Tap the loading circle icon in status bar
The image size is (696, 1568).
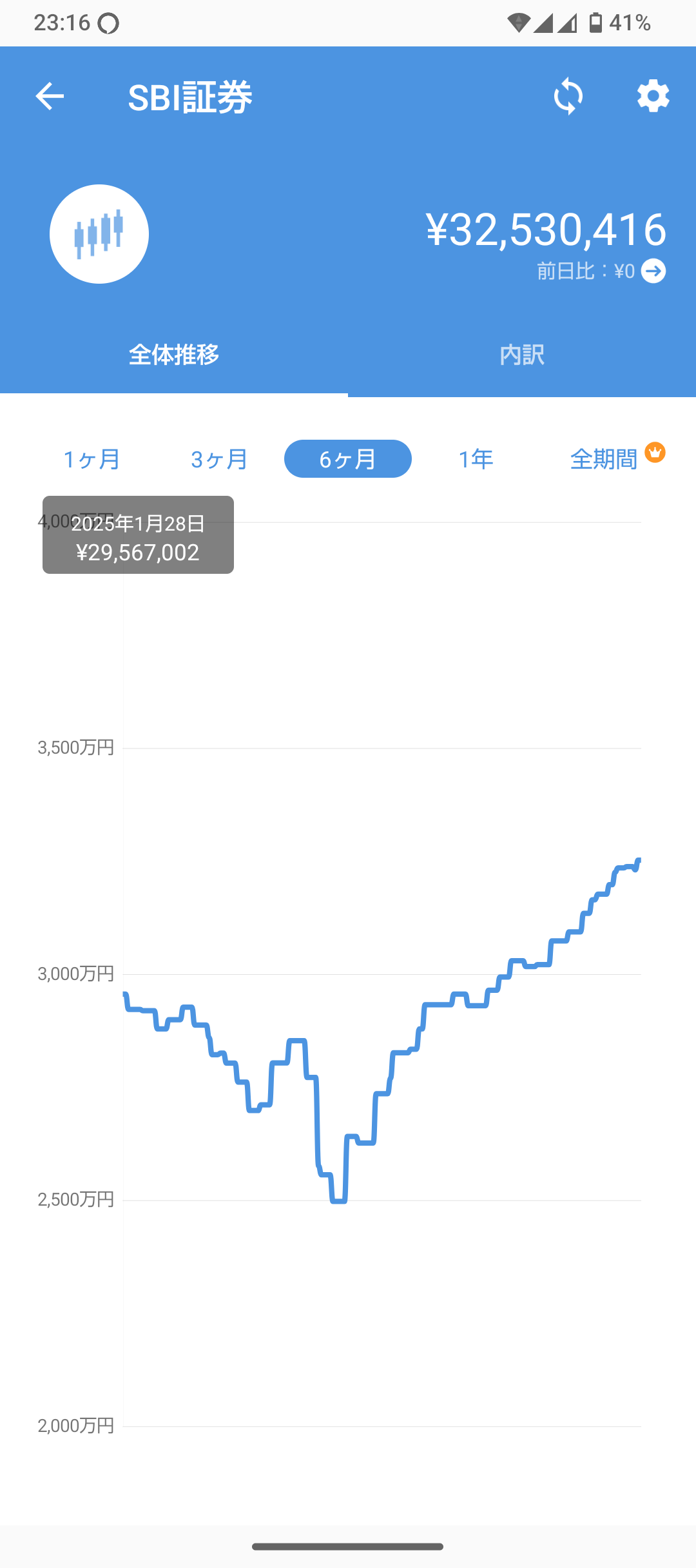tap(107, 23)
